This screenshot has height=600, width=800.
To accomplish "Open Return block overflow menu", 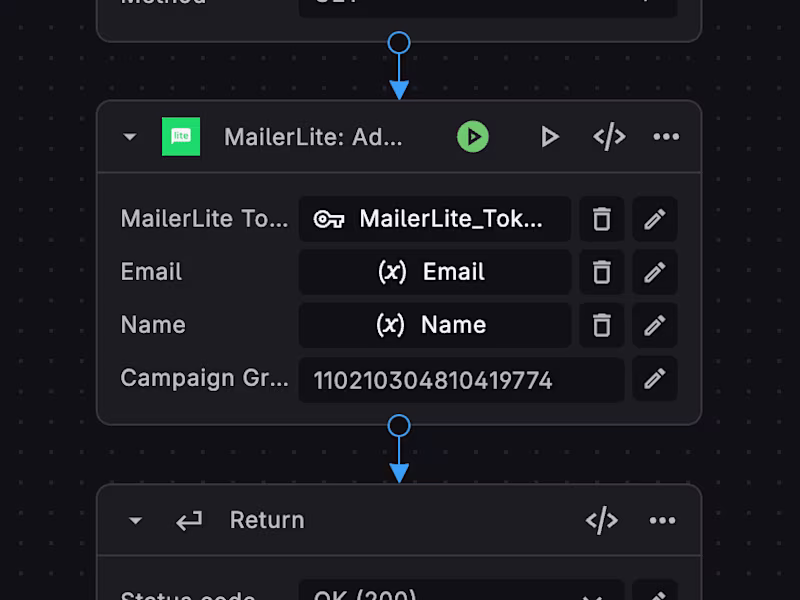I will click(x=663, y=520).
